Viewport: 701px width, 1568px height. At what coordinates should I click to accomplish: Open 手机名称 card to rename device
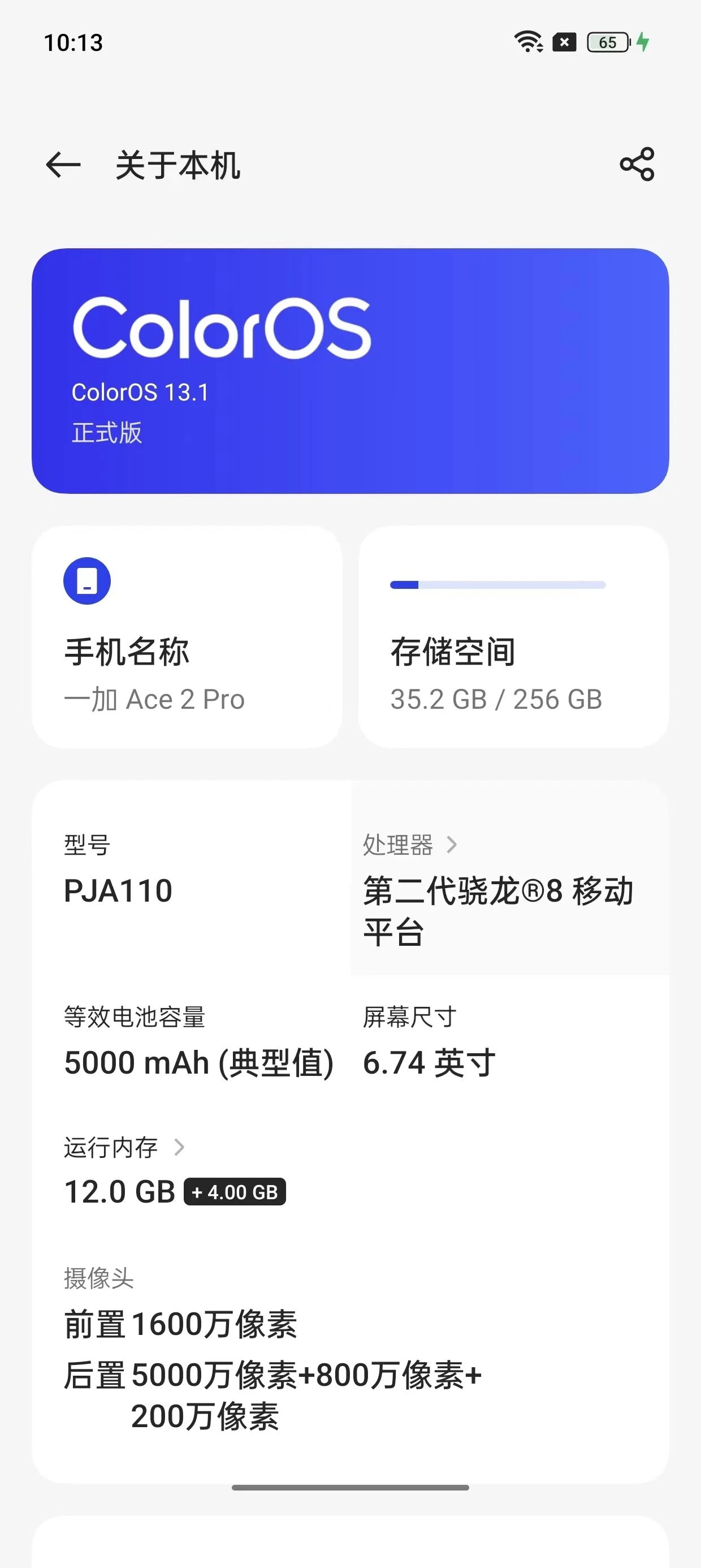(x=186, y=637)
